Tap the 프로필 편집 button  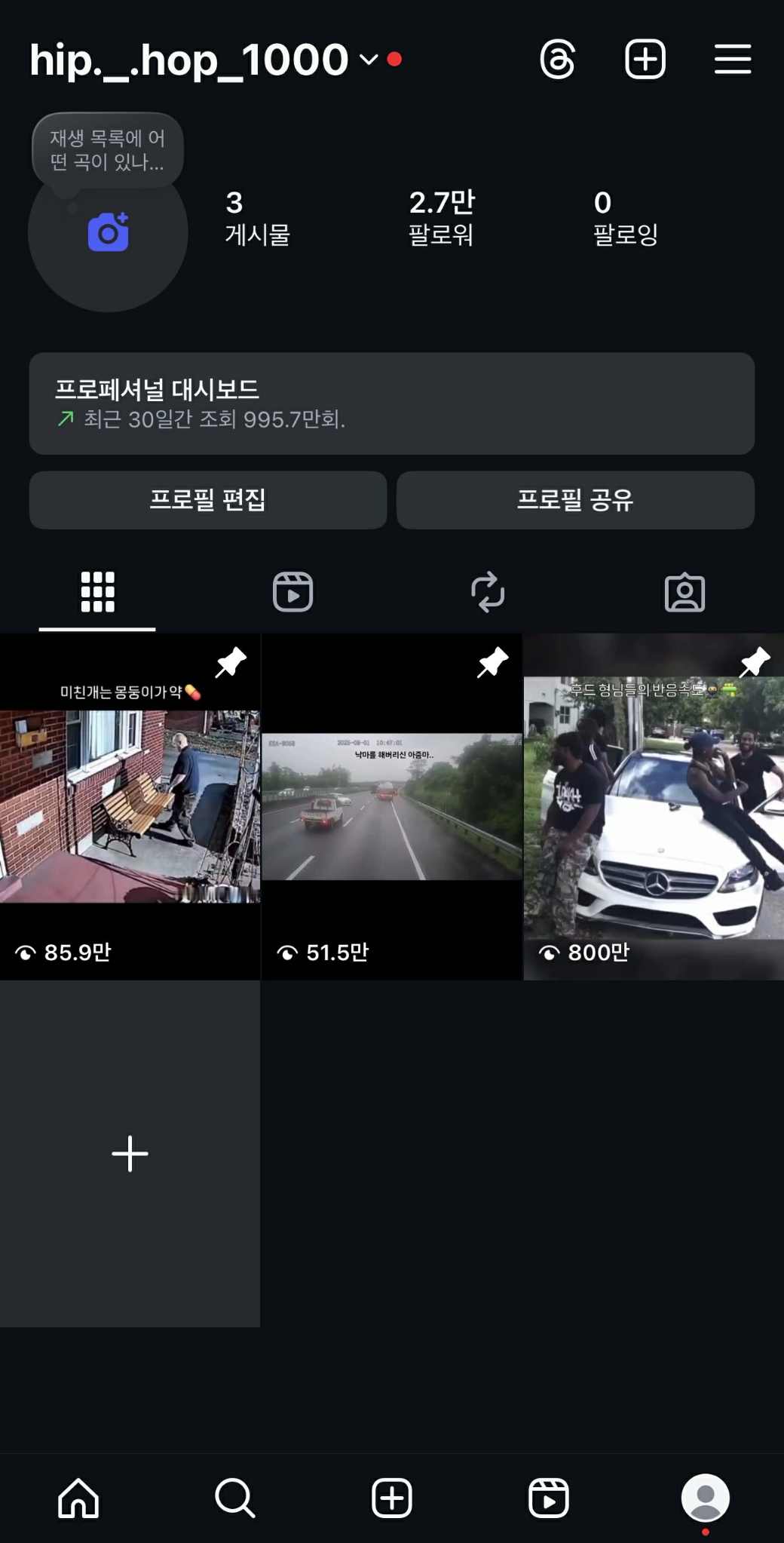pyautogui.click(x=207, y=500)
